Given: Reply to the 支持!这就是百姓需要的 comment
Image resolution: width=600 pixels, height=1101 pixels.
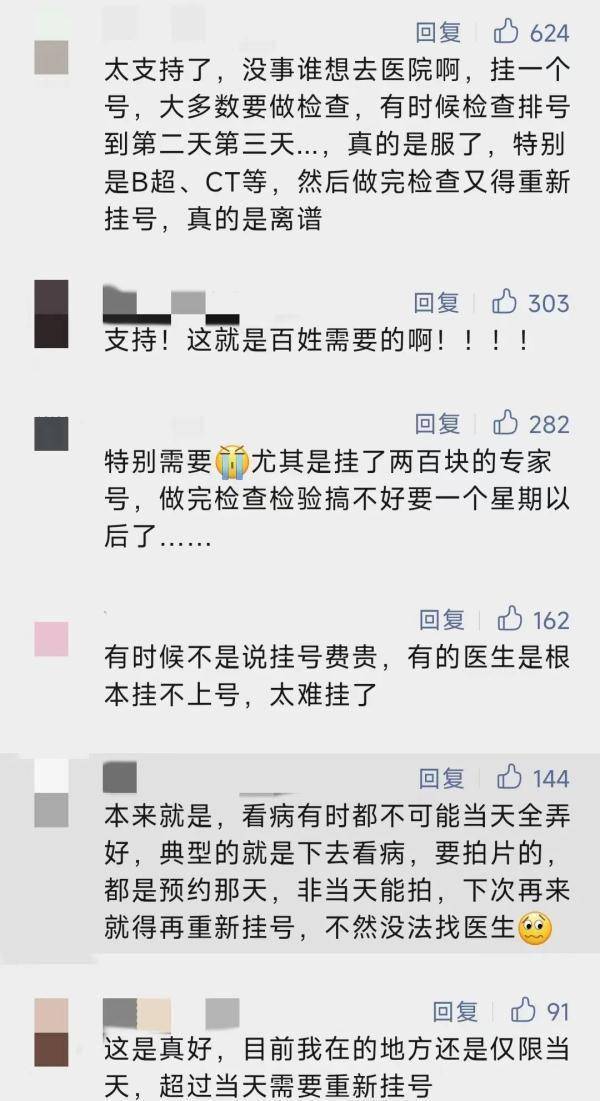Looking at the screenshot, I should pos(436,303).
